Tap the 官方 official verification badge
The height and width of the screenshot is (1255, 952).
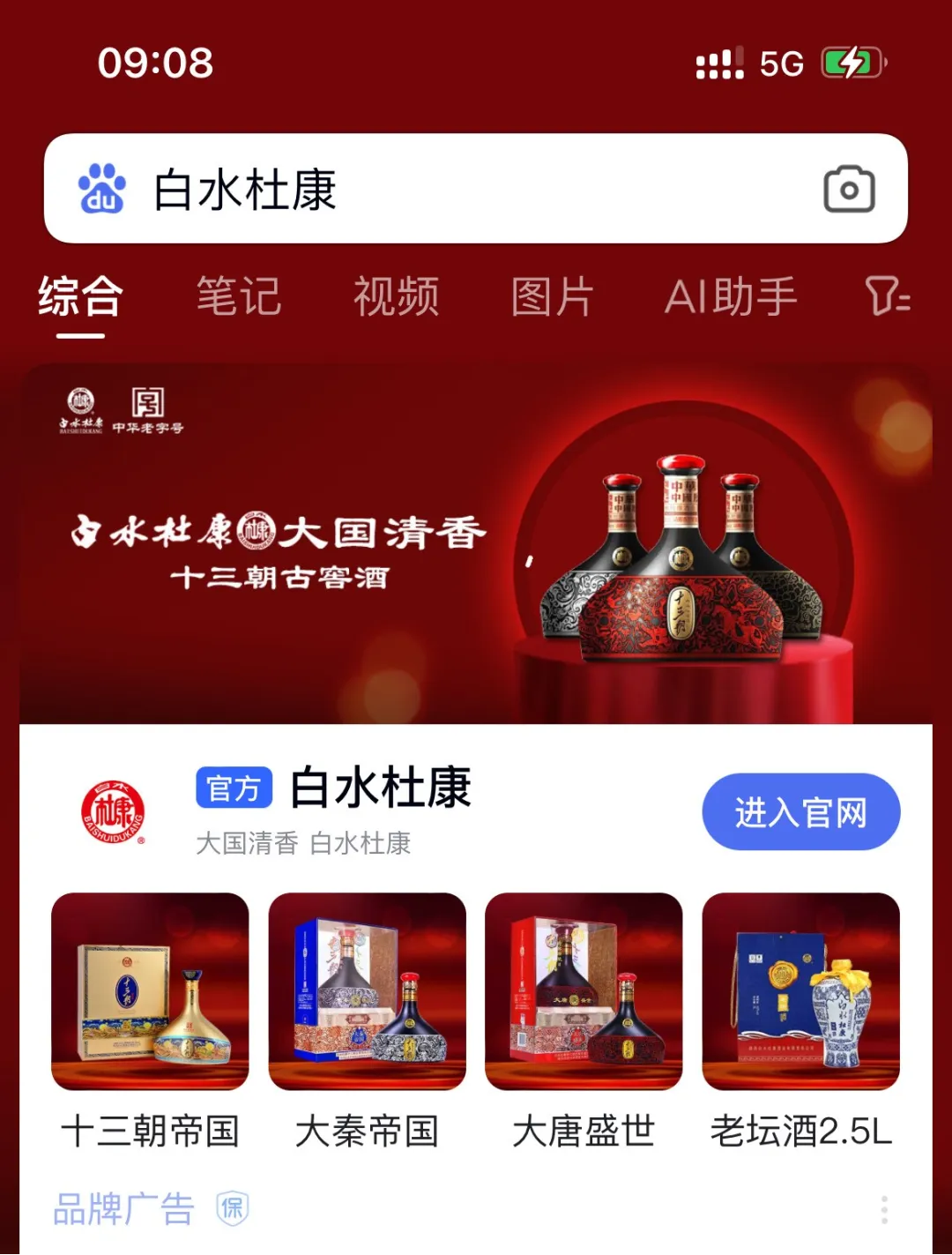(235, 790)
